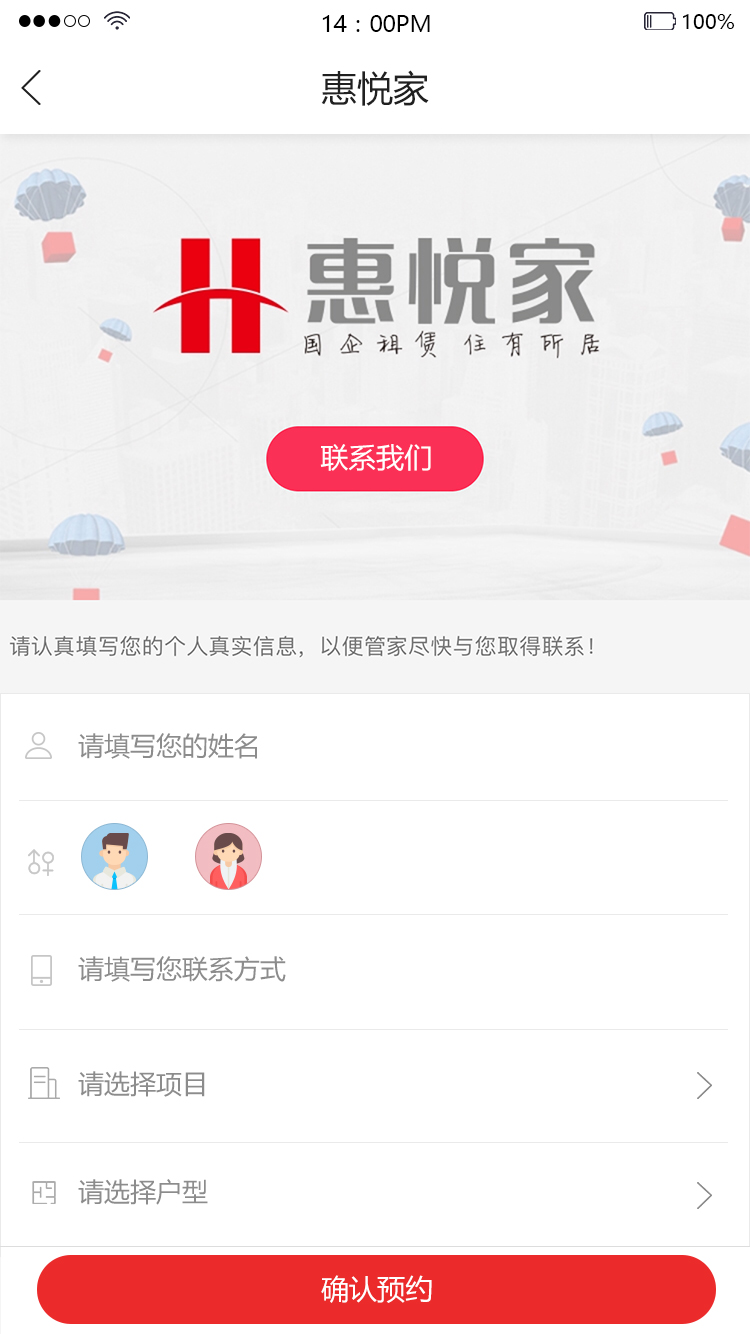The width and height of the screenshot is (750, 1334).
Task: Click the 惠悦家 title in navigation bar
Action: [x=375, y=88]
